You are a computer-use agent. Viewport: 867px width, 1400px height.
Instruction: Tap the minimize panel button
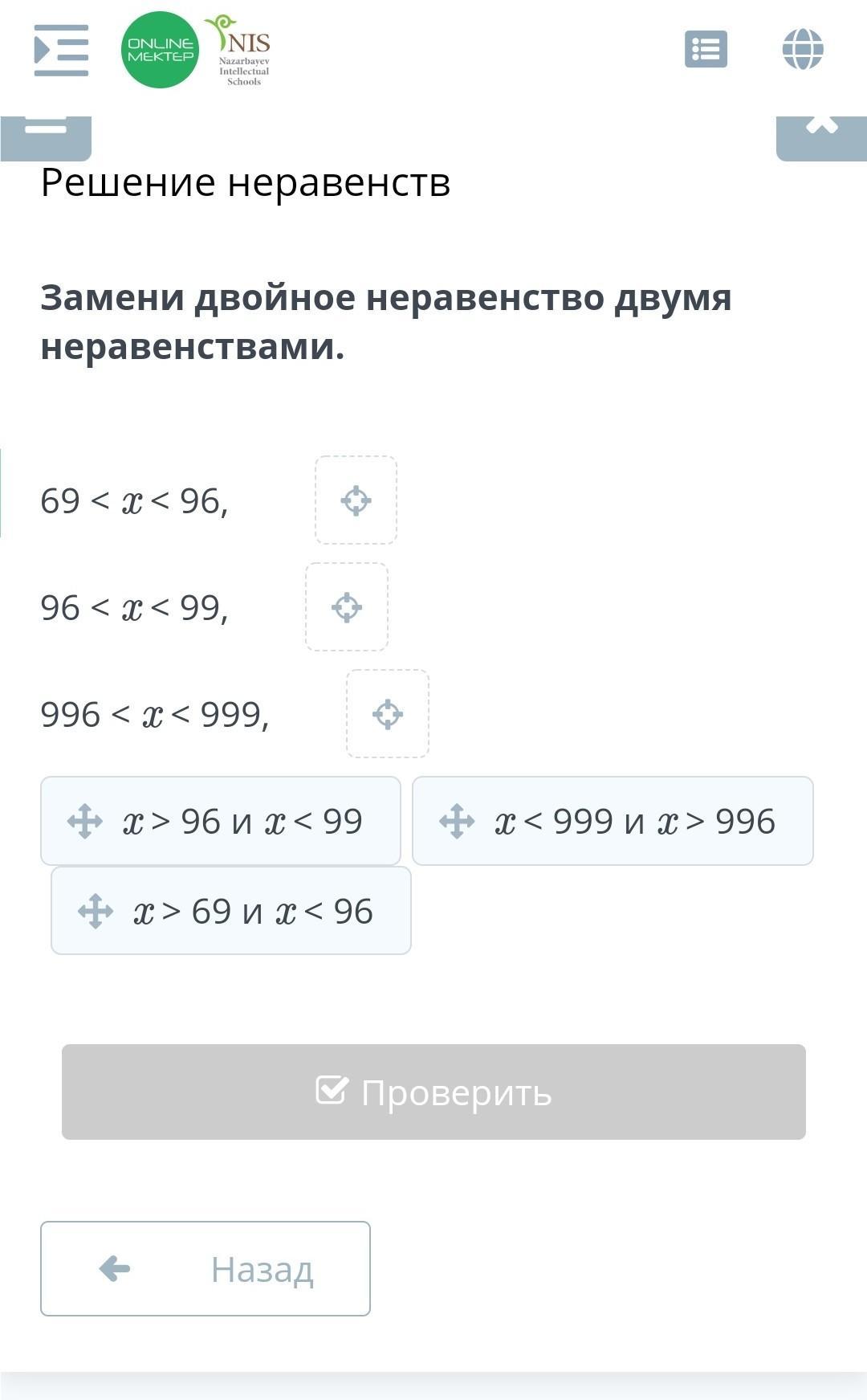click(x=46, y=135)
